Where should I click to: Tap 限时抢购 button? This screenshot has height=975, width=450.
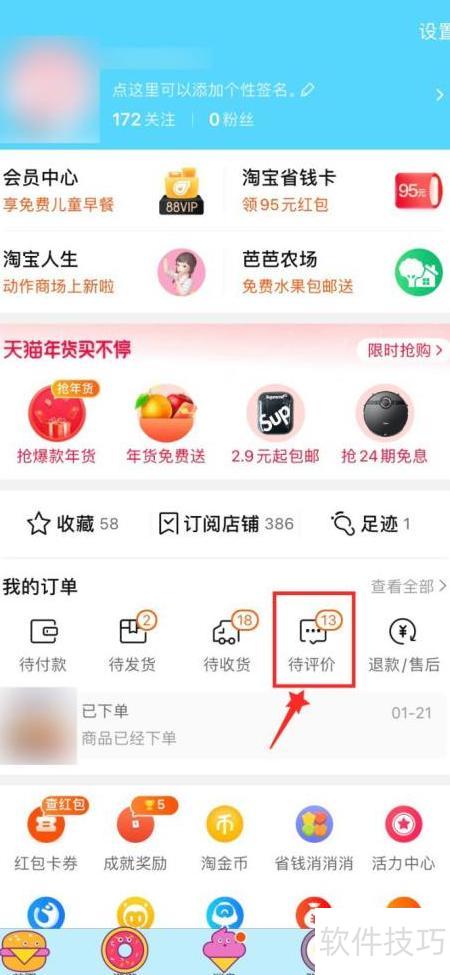(404, 350)
